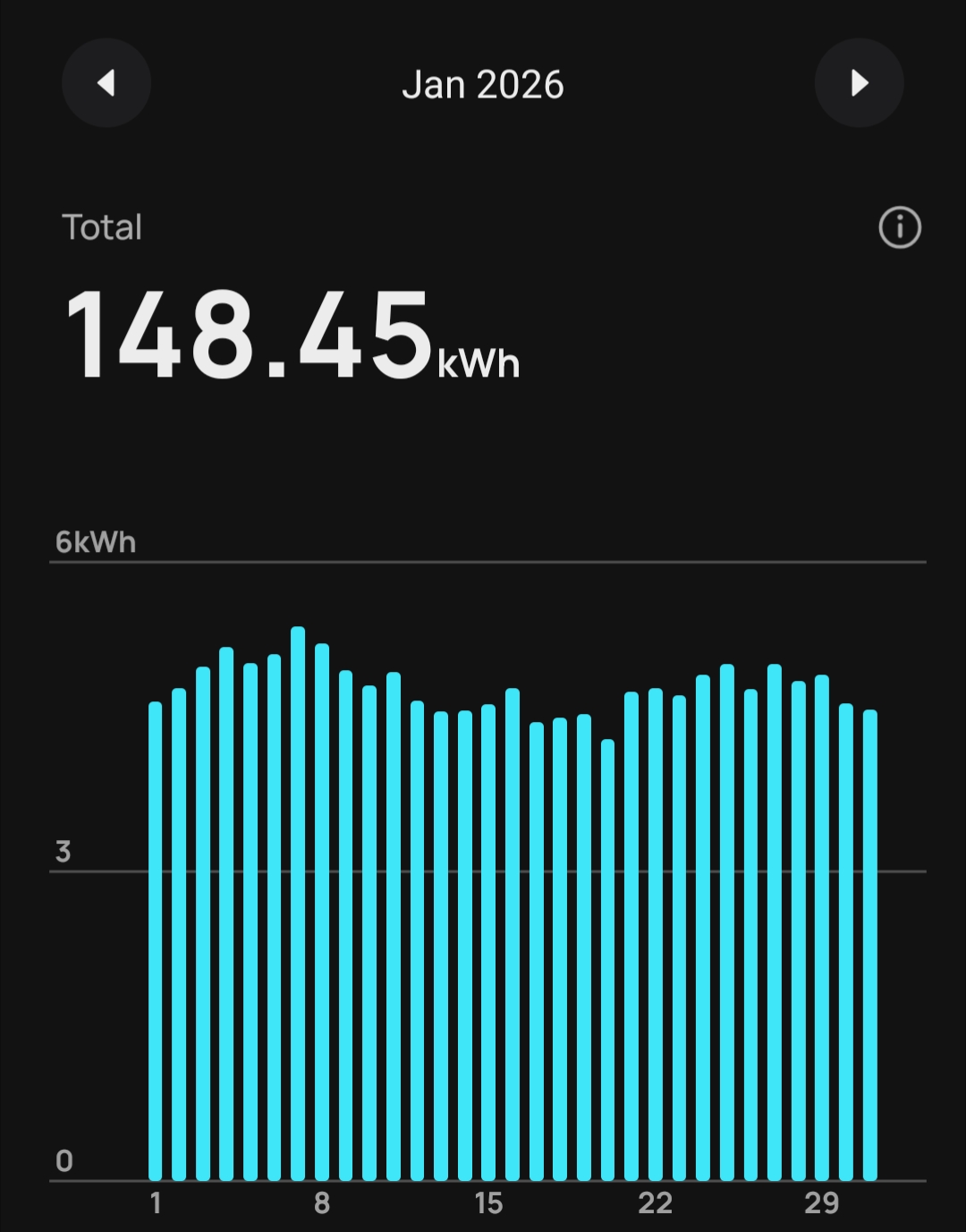966x1232 pixels.
Task: Open the info icon beside Total
Action: [900, 227]
